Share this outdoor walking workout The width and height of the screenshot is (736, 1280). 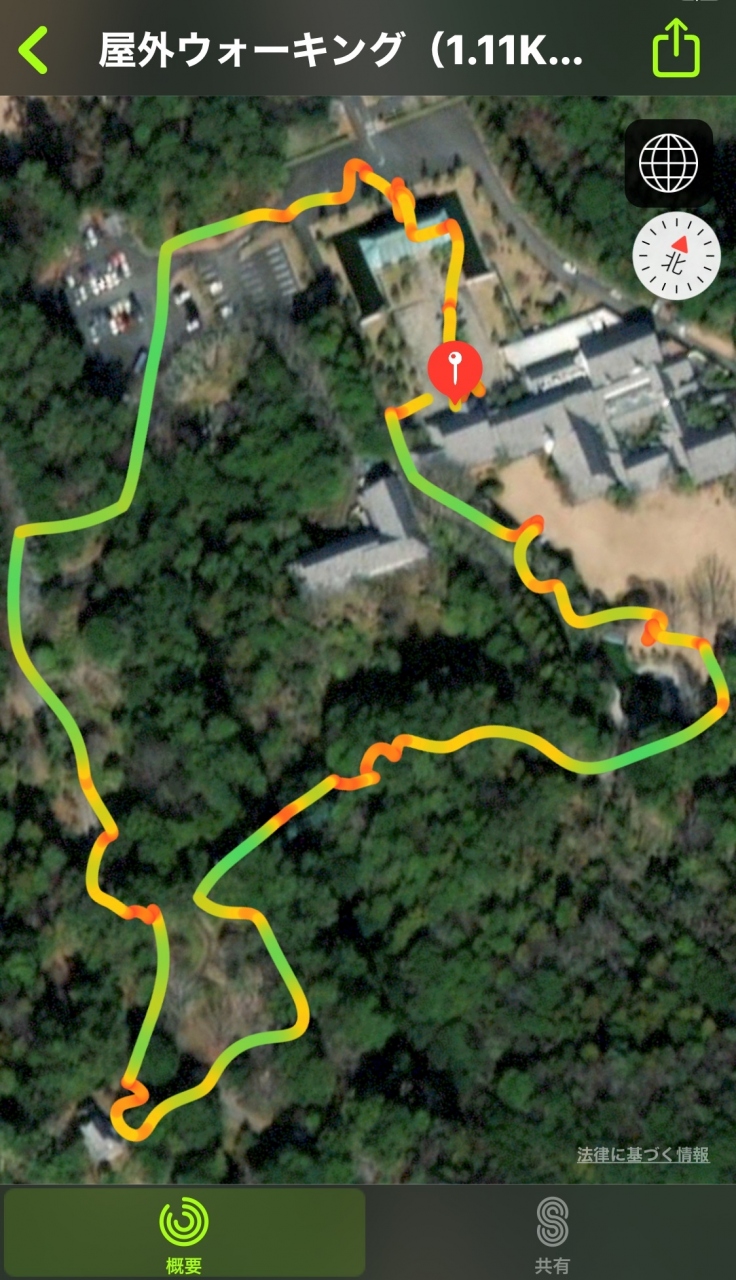[676, 49]
